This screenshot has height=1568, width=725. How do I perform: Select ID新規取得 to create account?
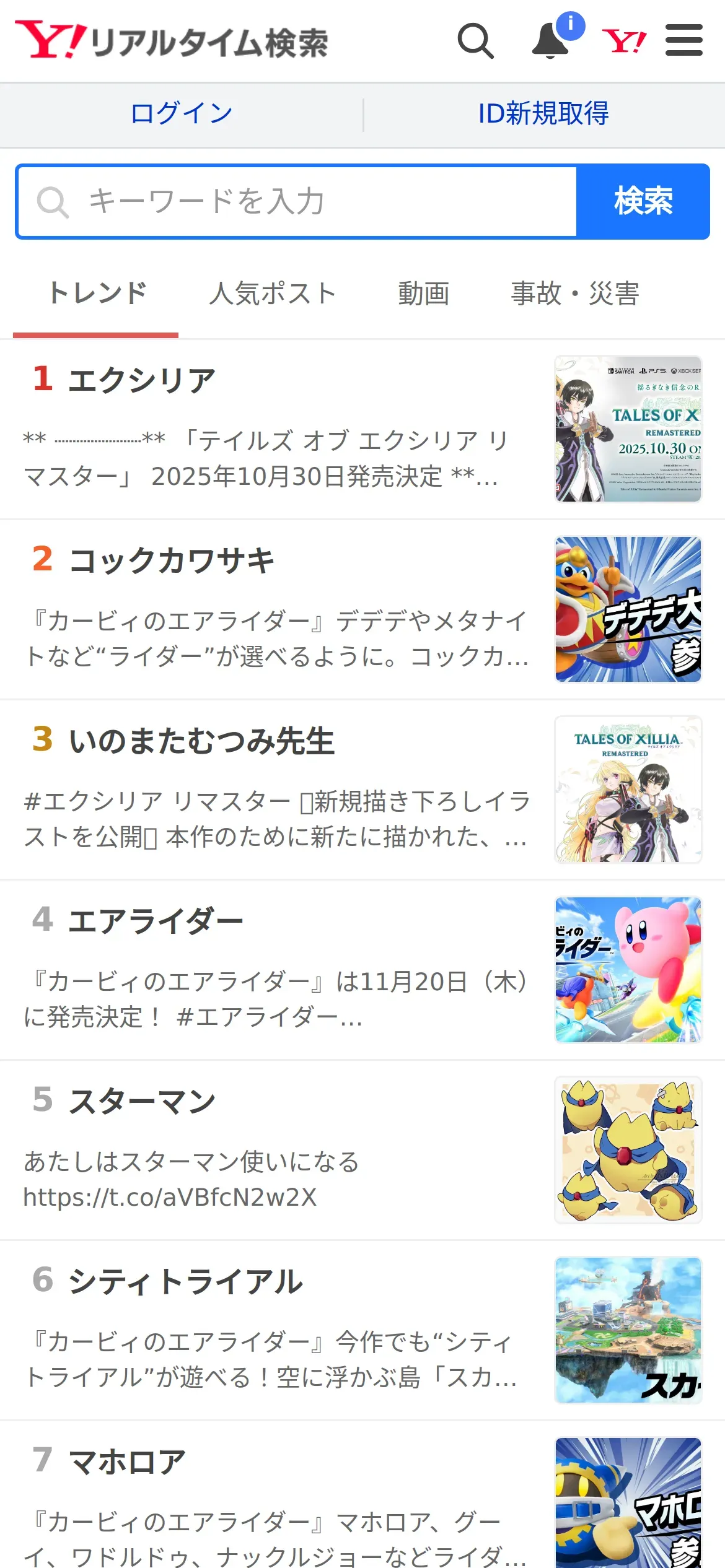[x=543, y=114]
